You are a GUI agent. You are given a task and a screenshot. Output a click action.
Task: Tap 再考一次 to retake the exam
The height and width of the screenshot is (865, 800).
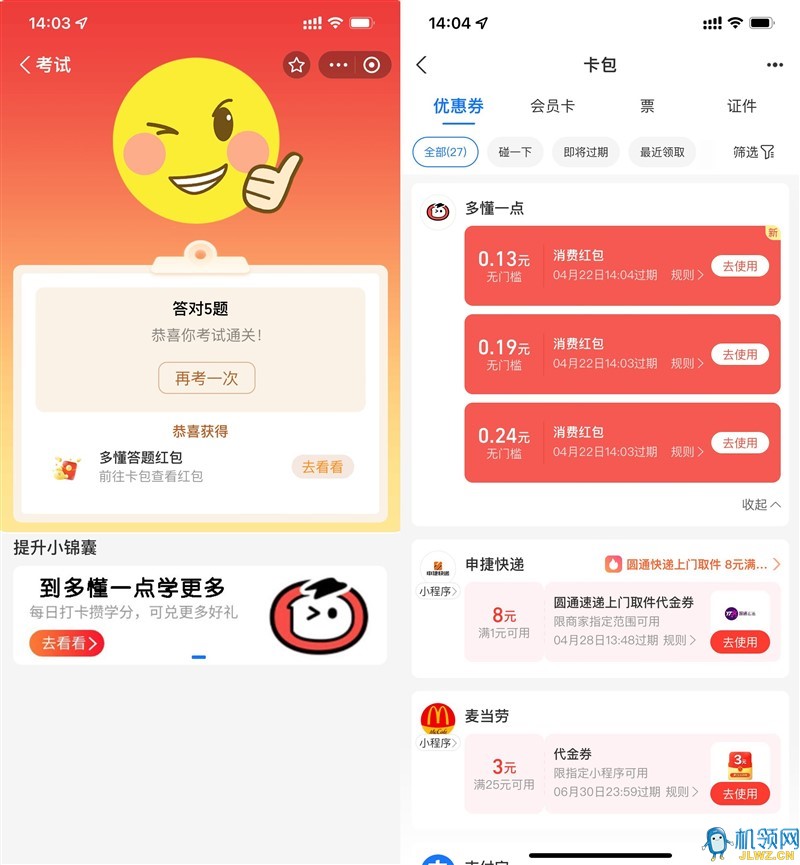coord(207,378)
